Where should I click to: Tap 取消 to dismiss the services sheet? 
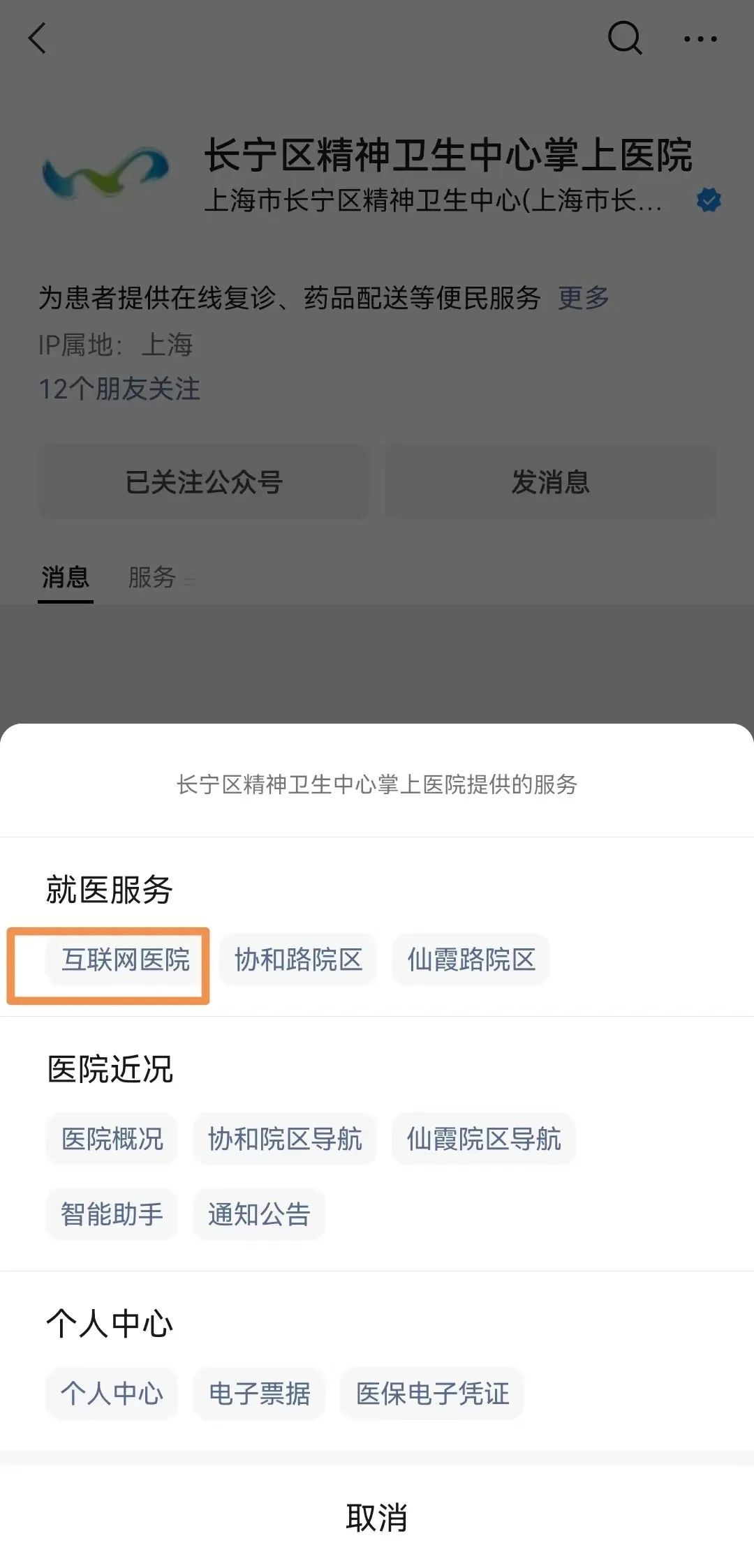(377, 1518)
